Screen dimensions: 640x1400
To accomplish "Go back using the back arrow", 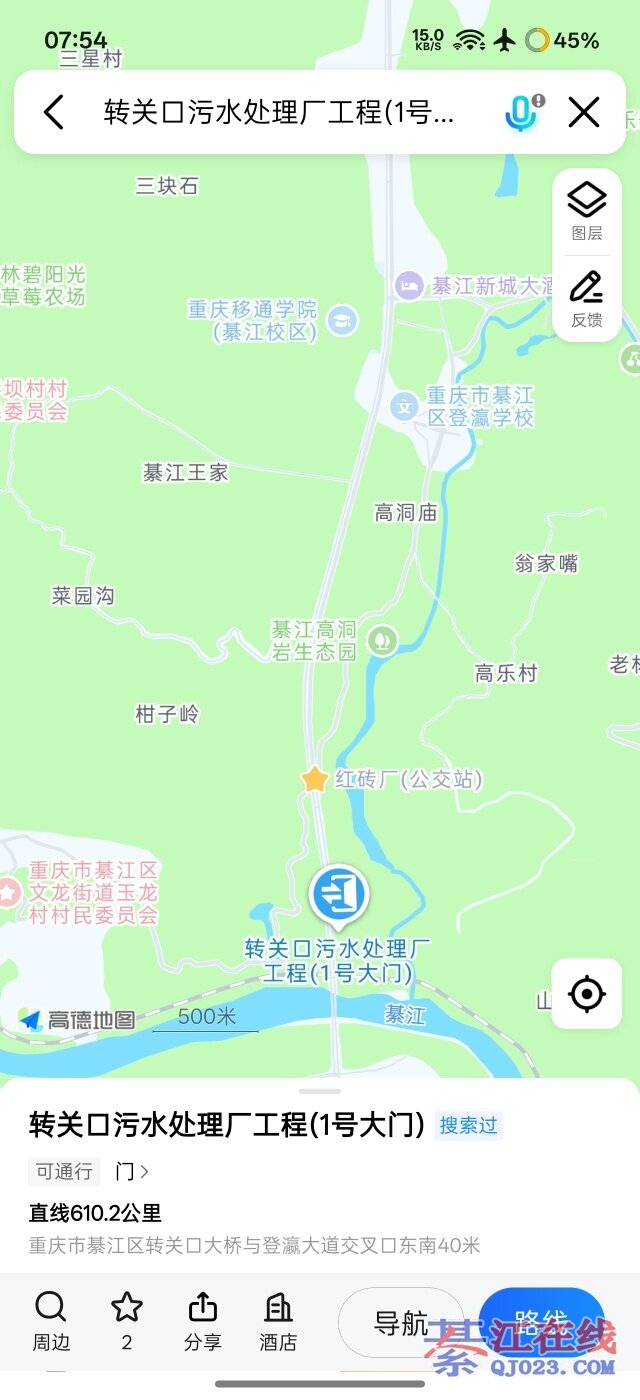I will (54, 112).
